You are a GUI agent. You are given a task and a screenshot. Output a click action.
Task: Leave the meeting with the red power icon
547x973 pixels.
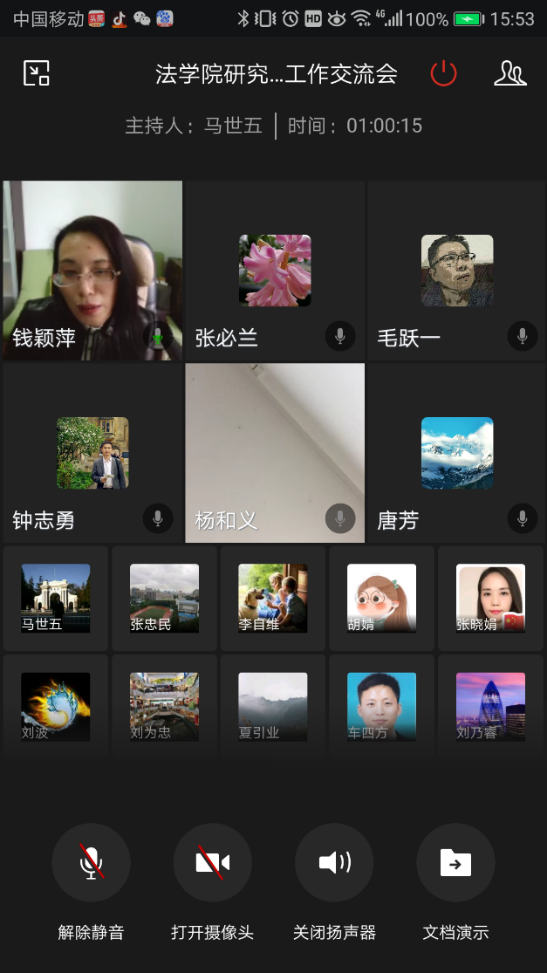coord(443,73)
